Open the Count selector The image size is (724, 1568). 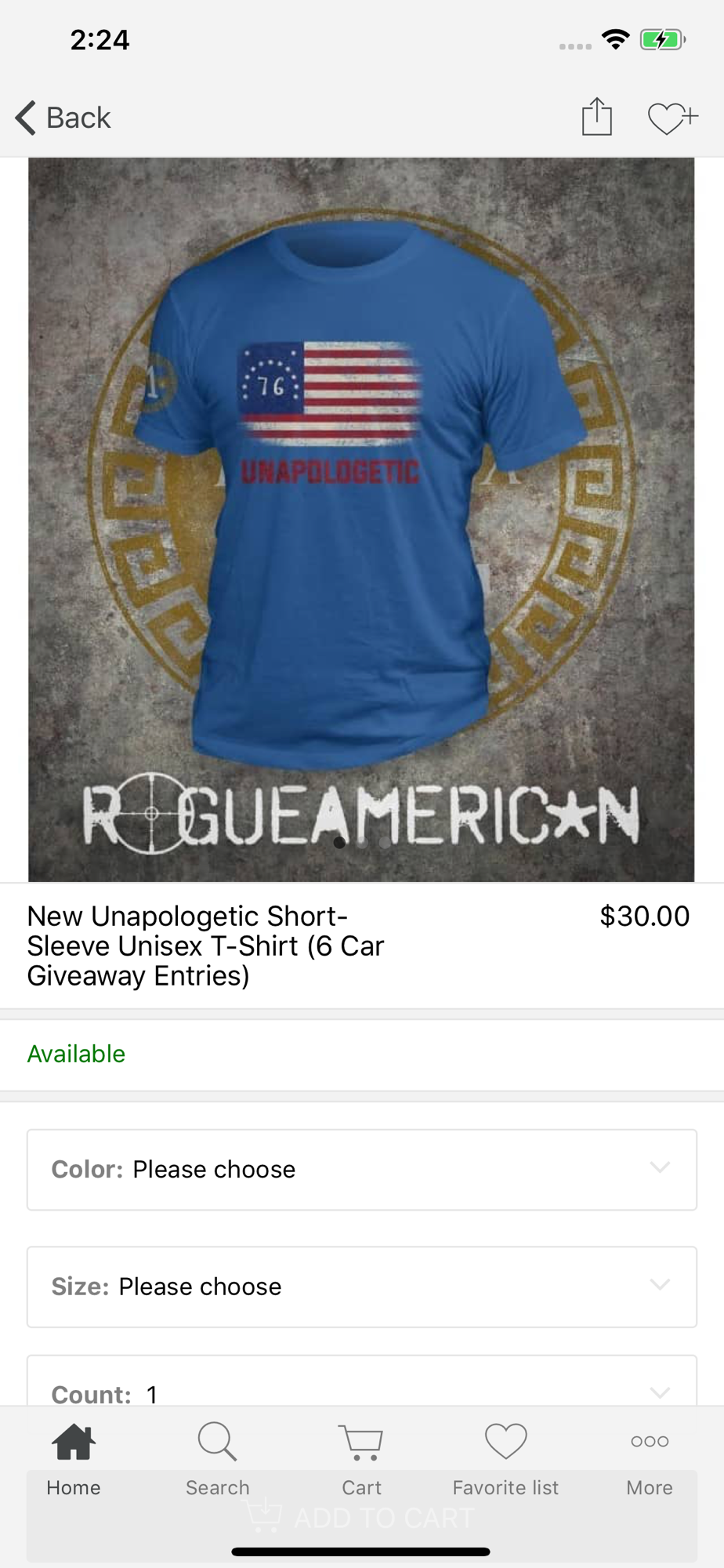pos(361,1386)
